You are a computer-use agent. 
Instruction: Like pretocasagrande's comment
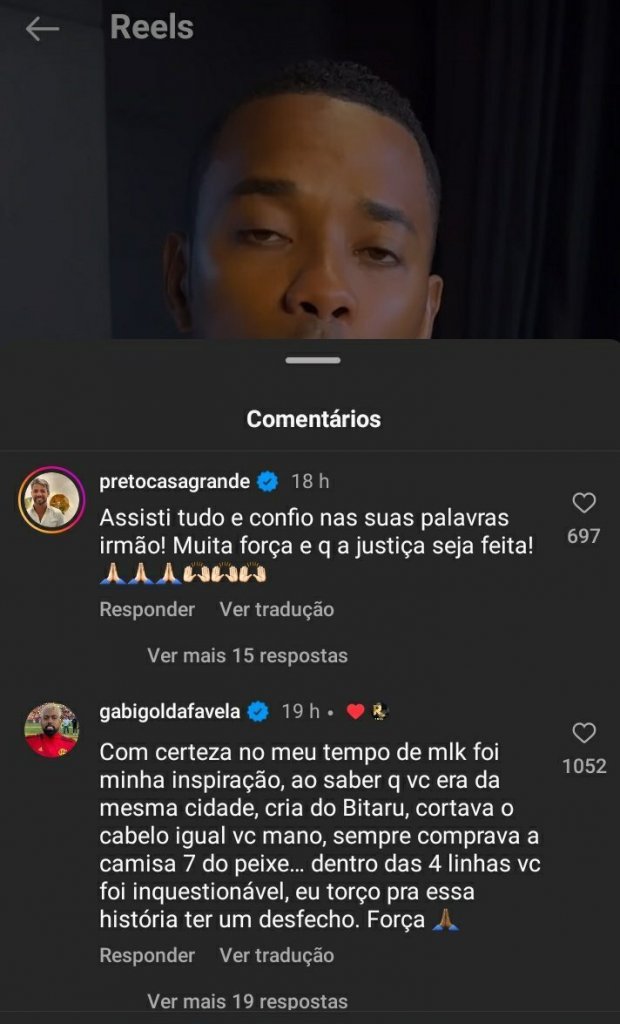pyautogui.click(x=584, y=503)
